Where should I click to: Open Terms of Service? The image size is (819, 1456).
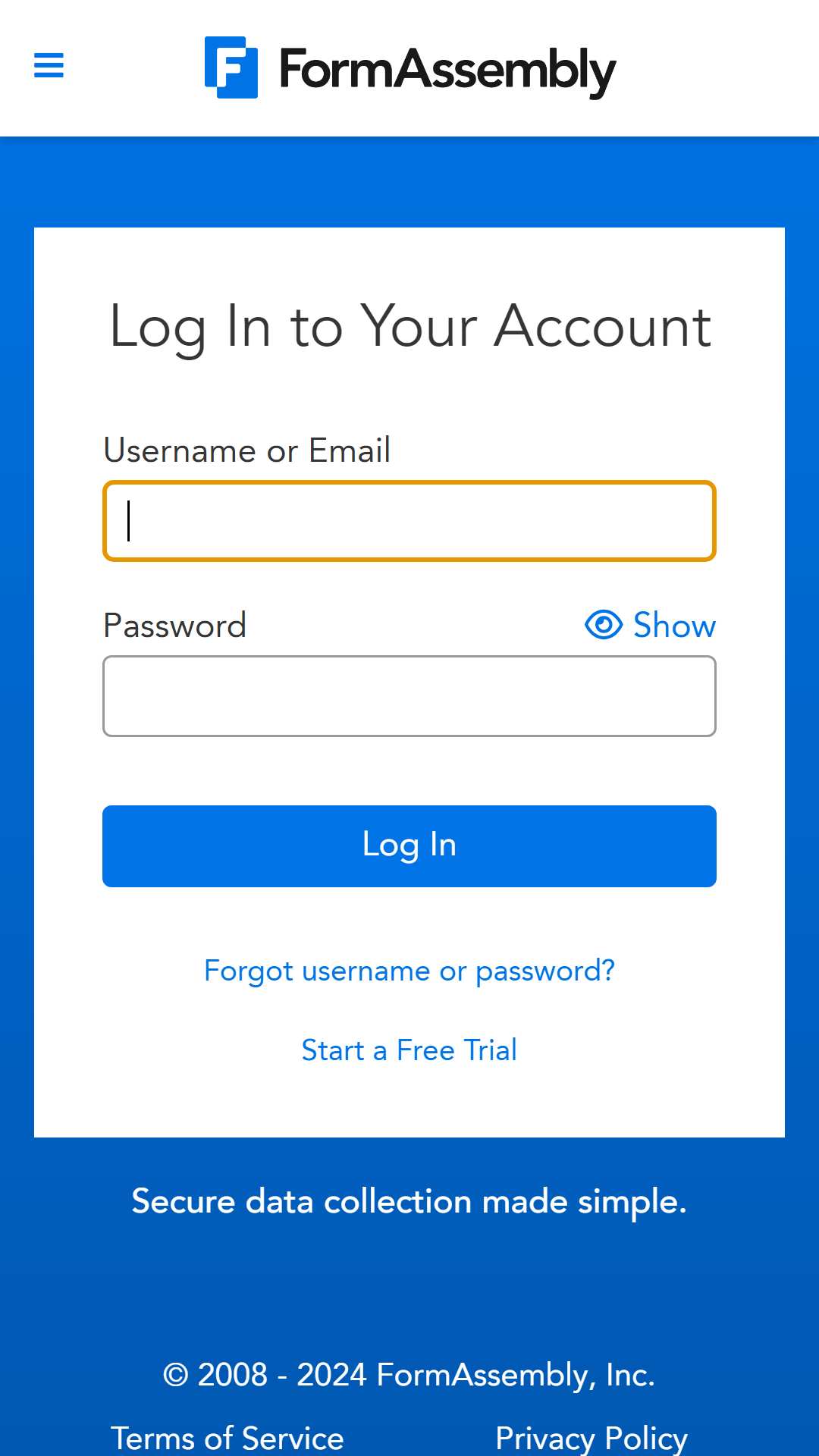click(227, 1439)
